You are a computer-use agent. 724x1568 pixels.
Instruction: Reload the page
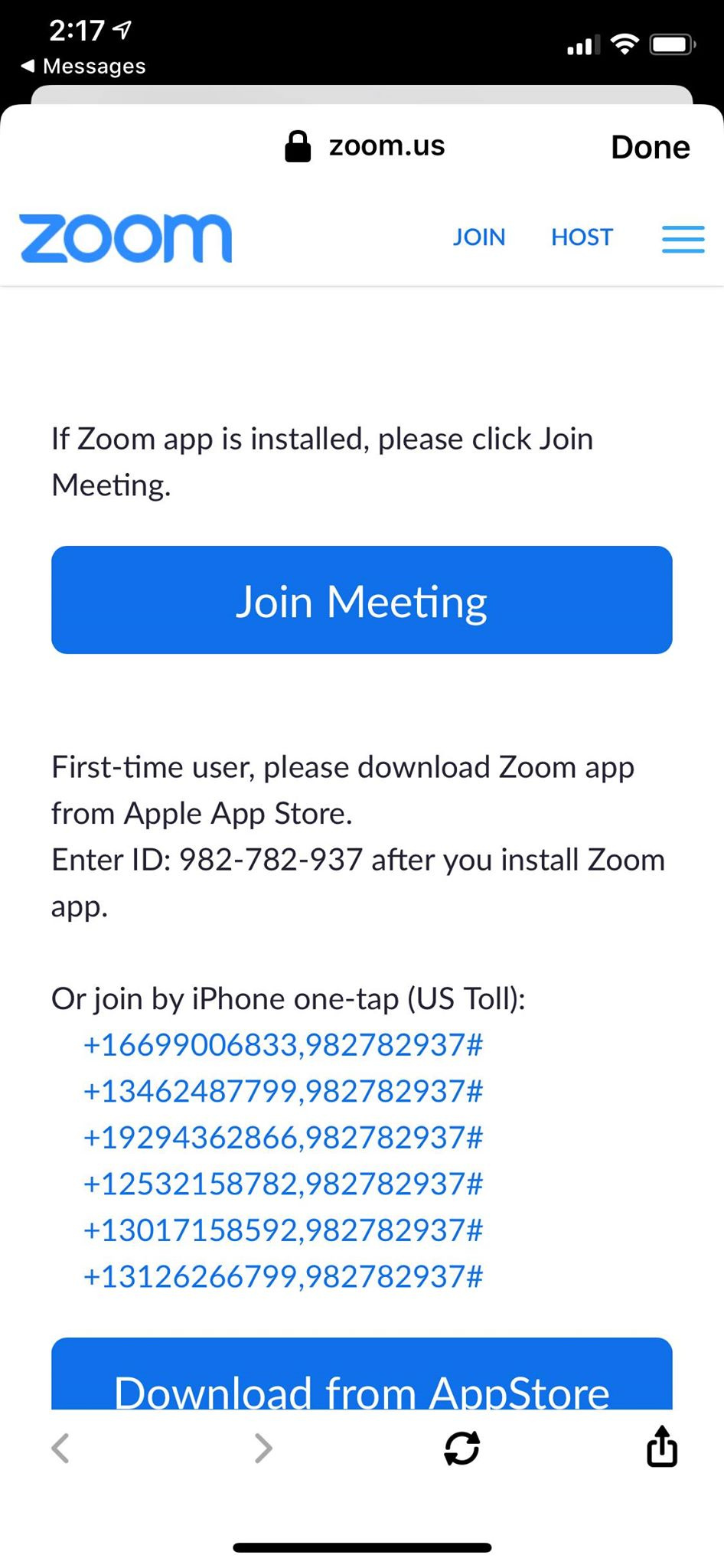(461, 1448)
